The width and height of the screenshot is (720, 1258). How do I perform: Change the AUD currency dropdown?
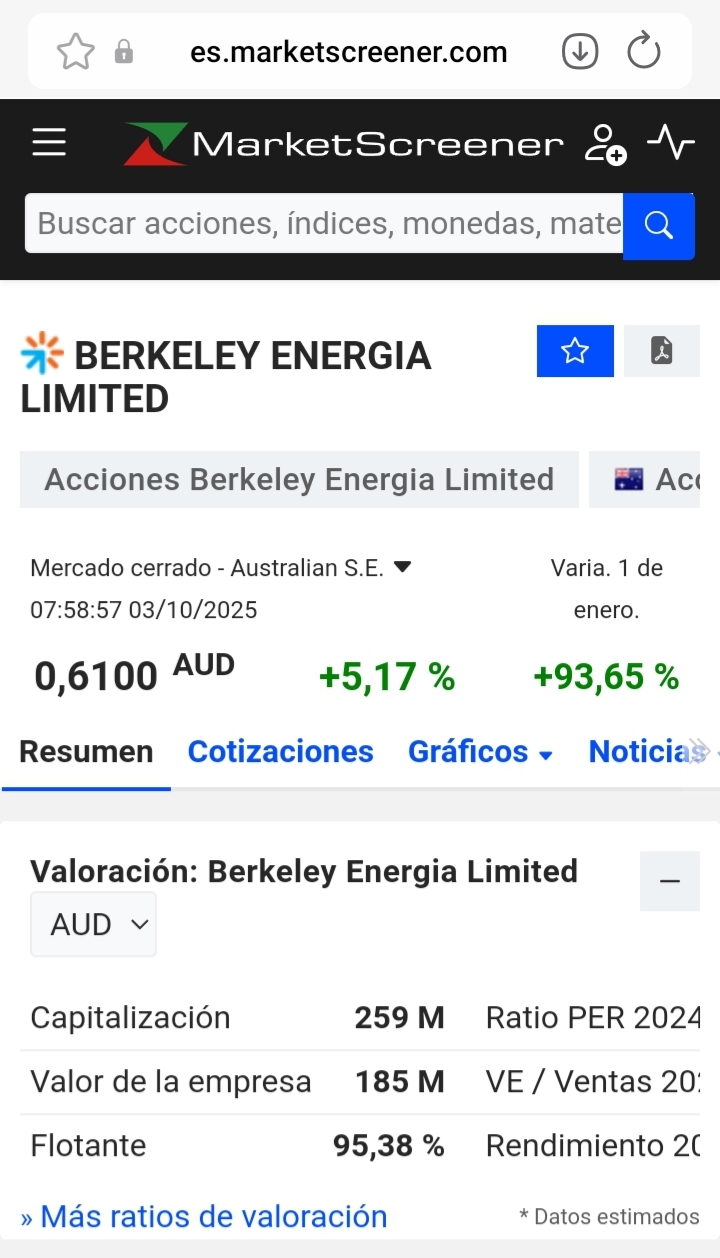(93, 925)
